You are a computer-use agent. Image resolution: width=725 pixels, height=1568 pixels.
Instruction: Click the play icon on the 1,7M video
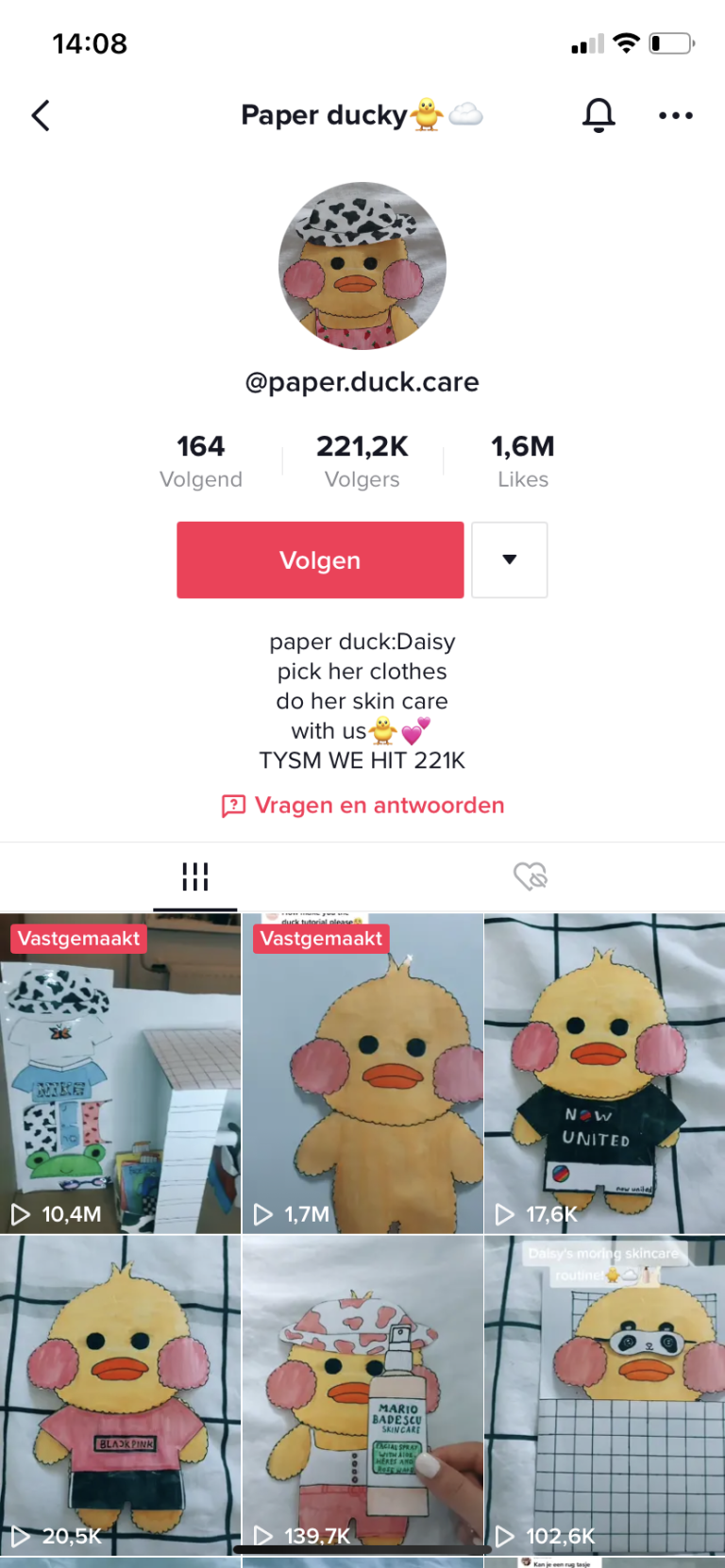[263, 1215]
